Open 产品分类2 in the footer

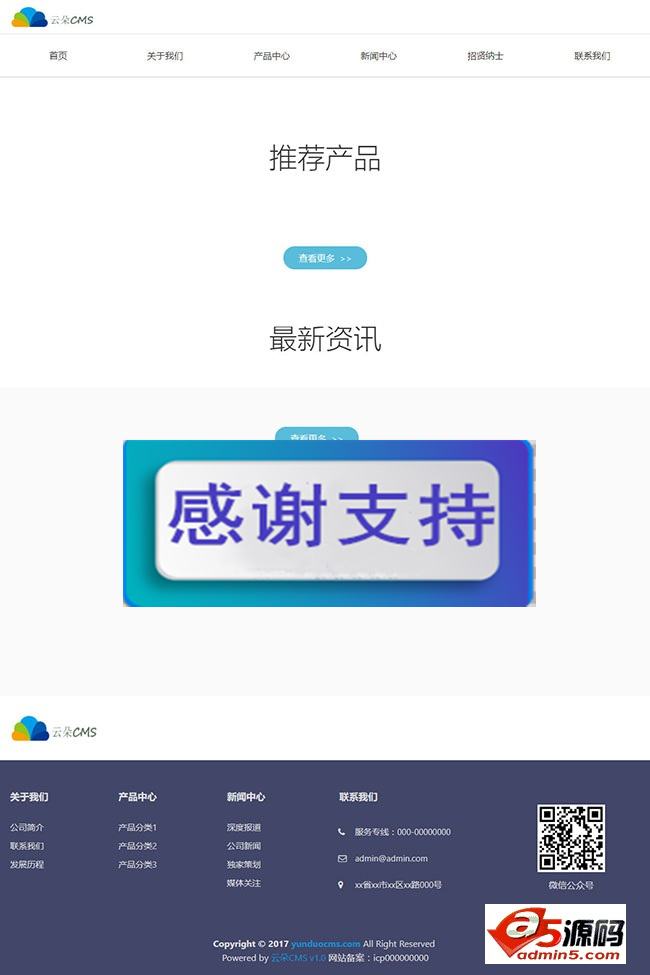pos(137,846)
